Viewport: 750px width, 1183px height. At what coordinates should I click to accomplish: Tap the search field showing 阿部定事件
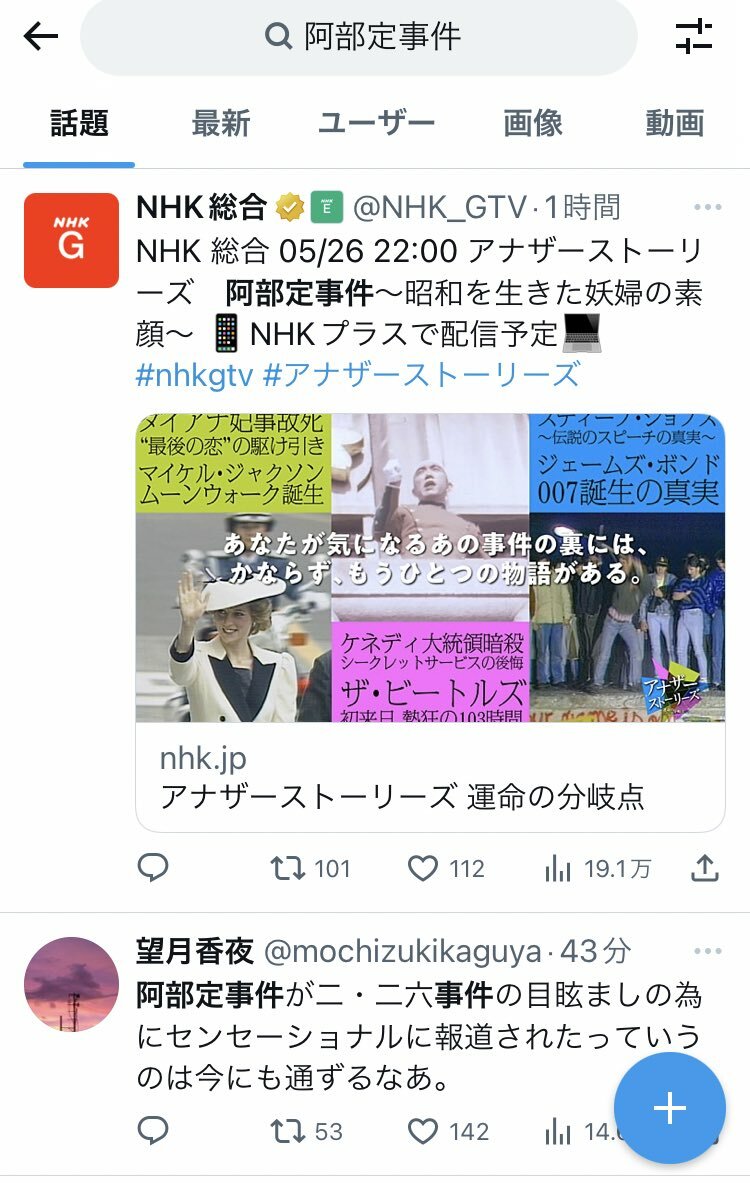[x=360, y=37]
